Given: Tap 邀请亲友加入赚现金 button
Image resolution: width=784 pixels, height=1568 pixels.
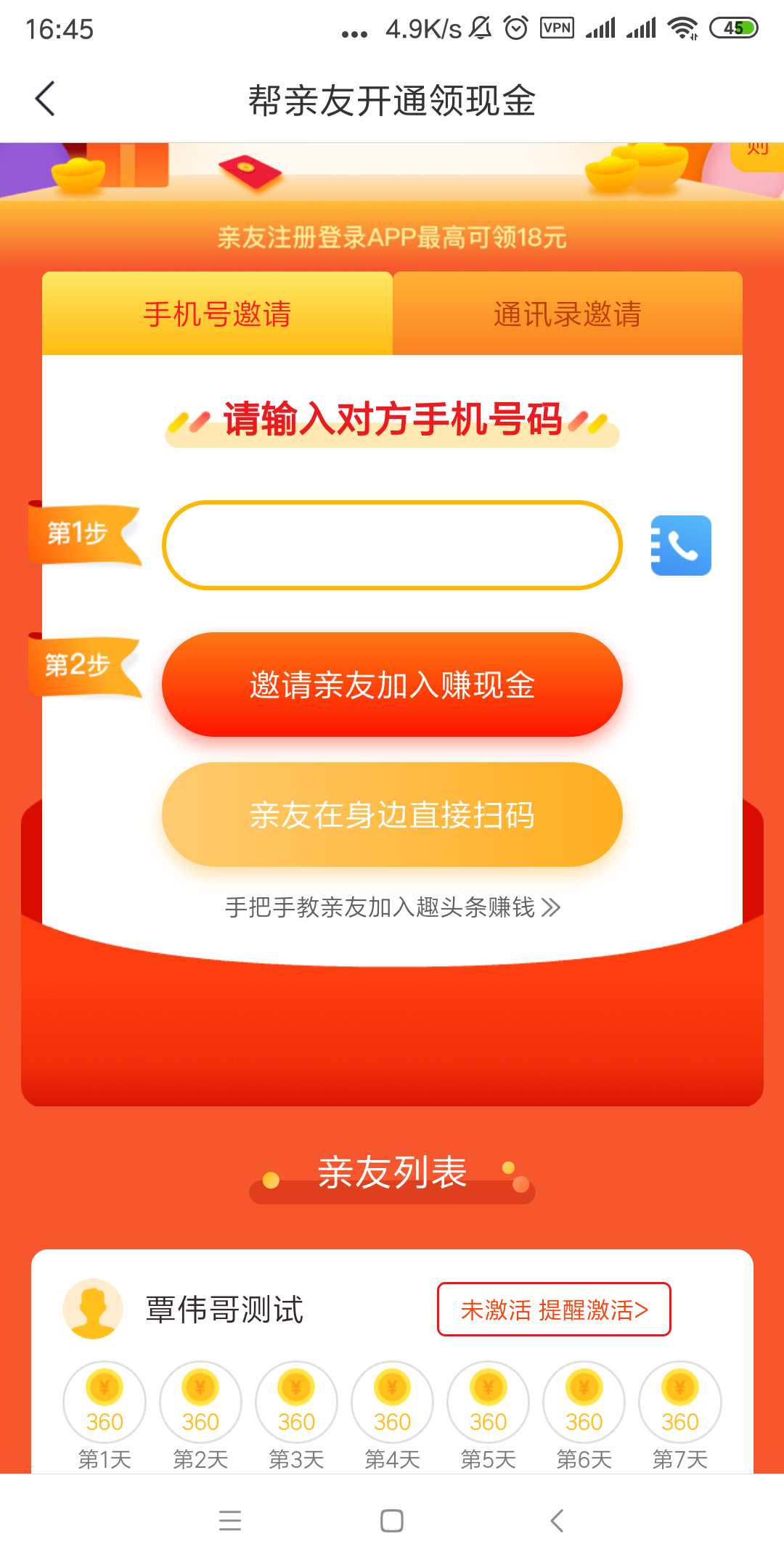Looking at the screenshot, I should [392, 685].
